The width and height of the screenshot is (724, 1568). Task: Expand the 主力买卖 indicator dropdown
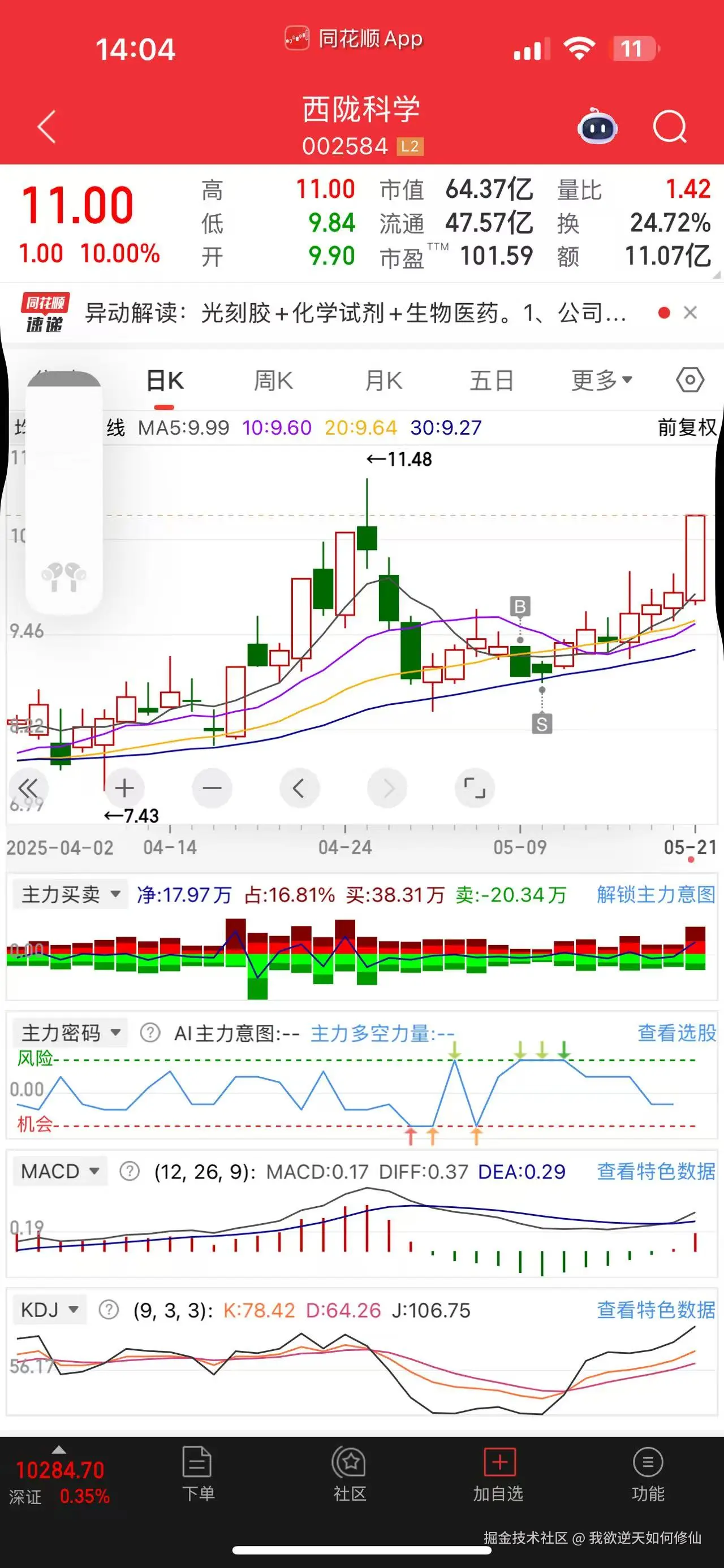click(69, 894)
